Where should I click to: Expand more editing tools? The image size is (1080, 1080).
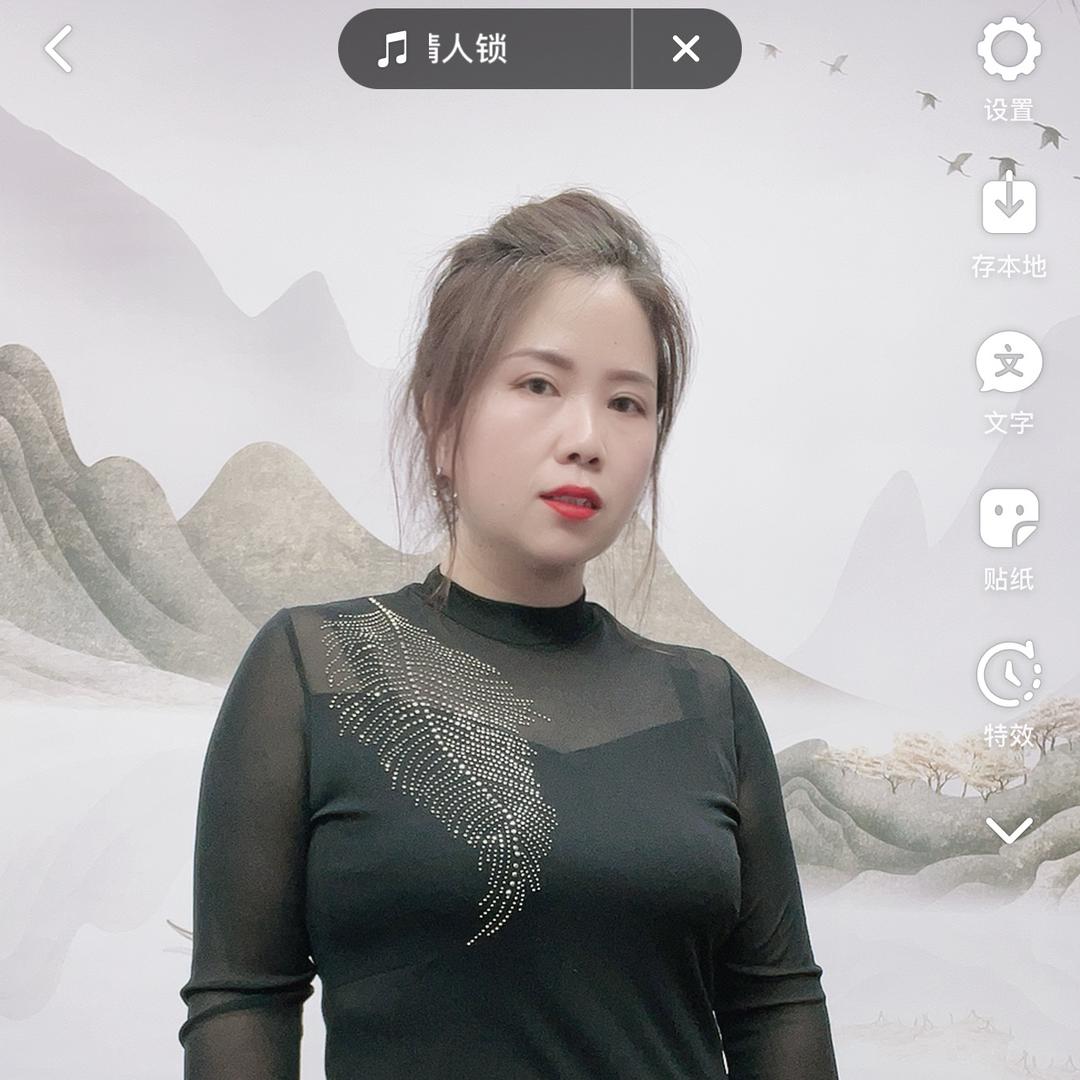1008,830
